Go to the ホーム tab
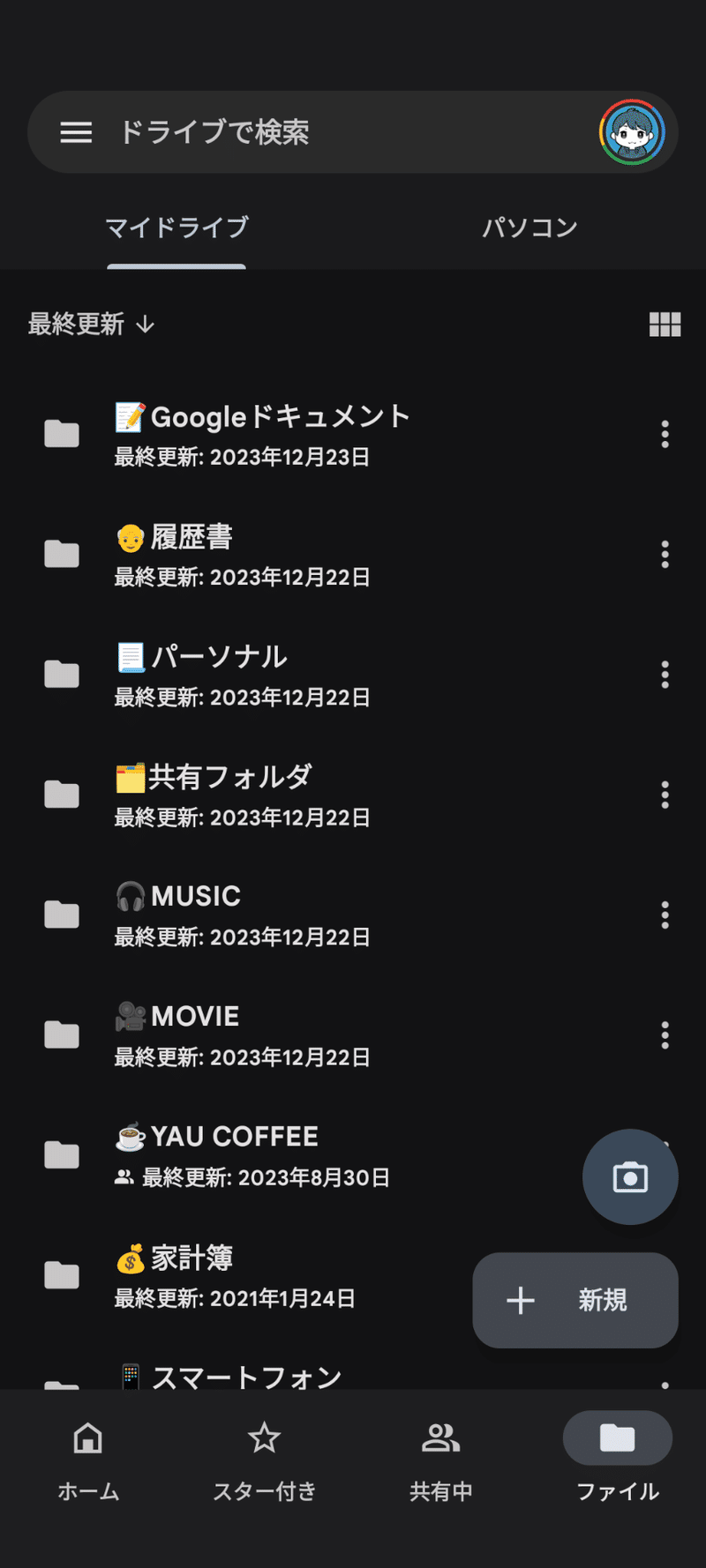Screen dimensions: 706x1568 click(88, 1457)
